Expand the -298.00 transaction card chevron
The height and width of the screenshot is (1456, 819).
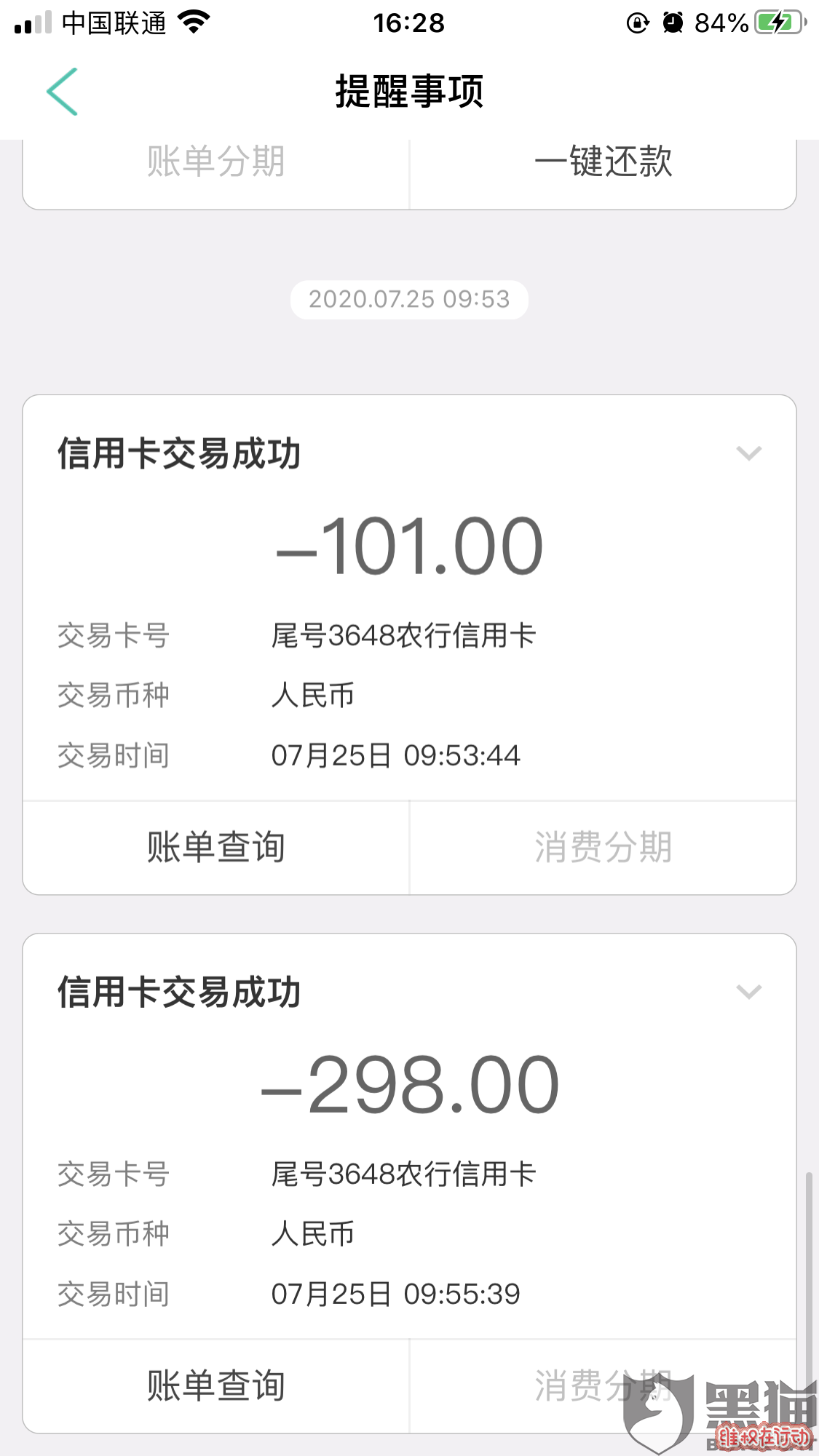[748, 992]
